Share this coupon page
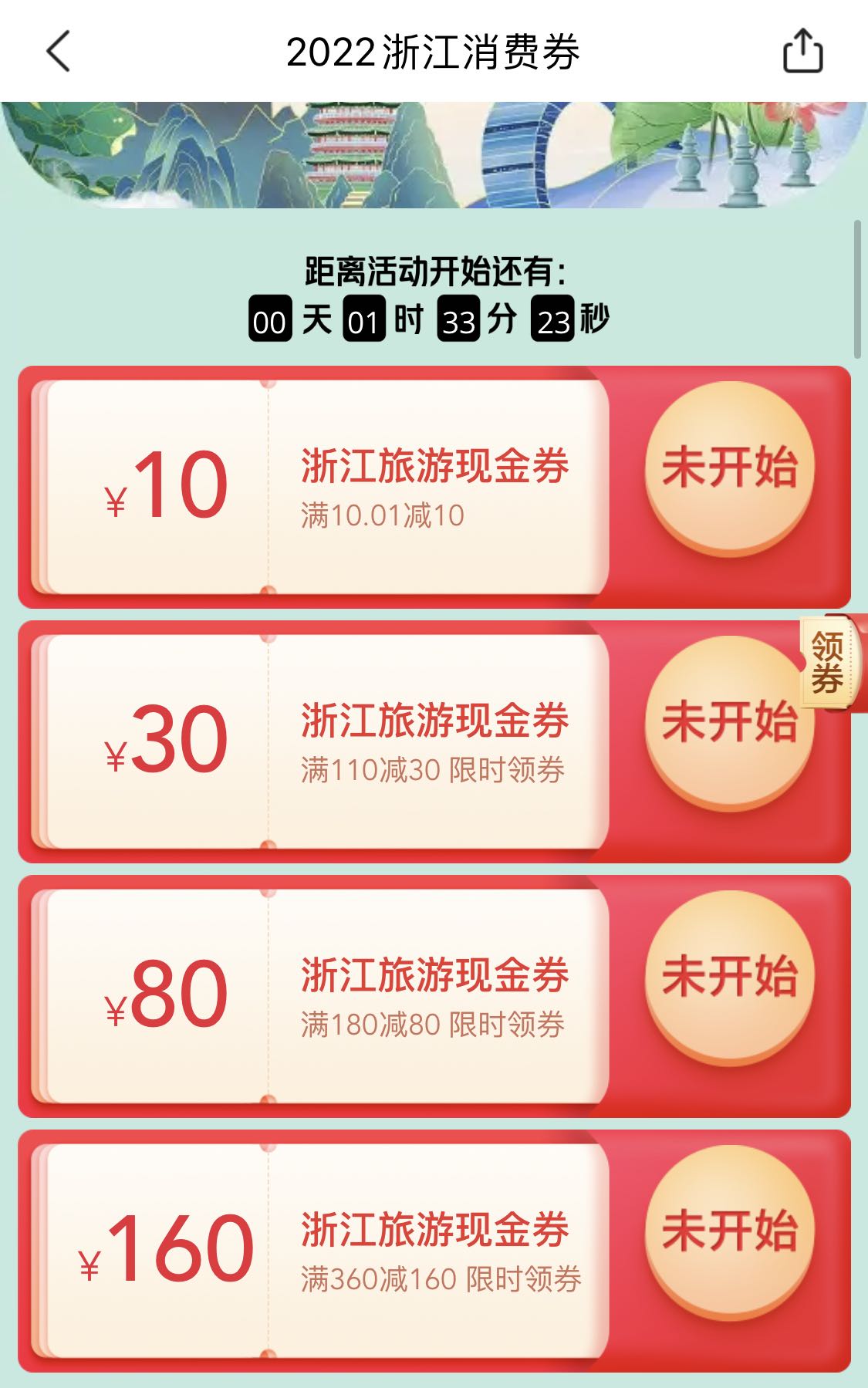868x1388 pixels. 802,52
